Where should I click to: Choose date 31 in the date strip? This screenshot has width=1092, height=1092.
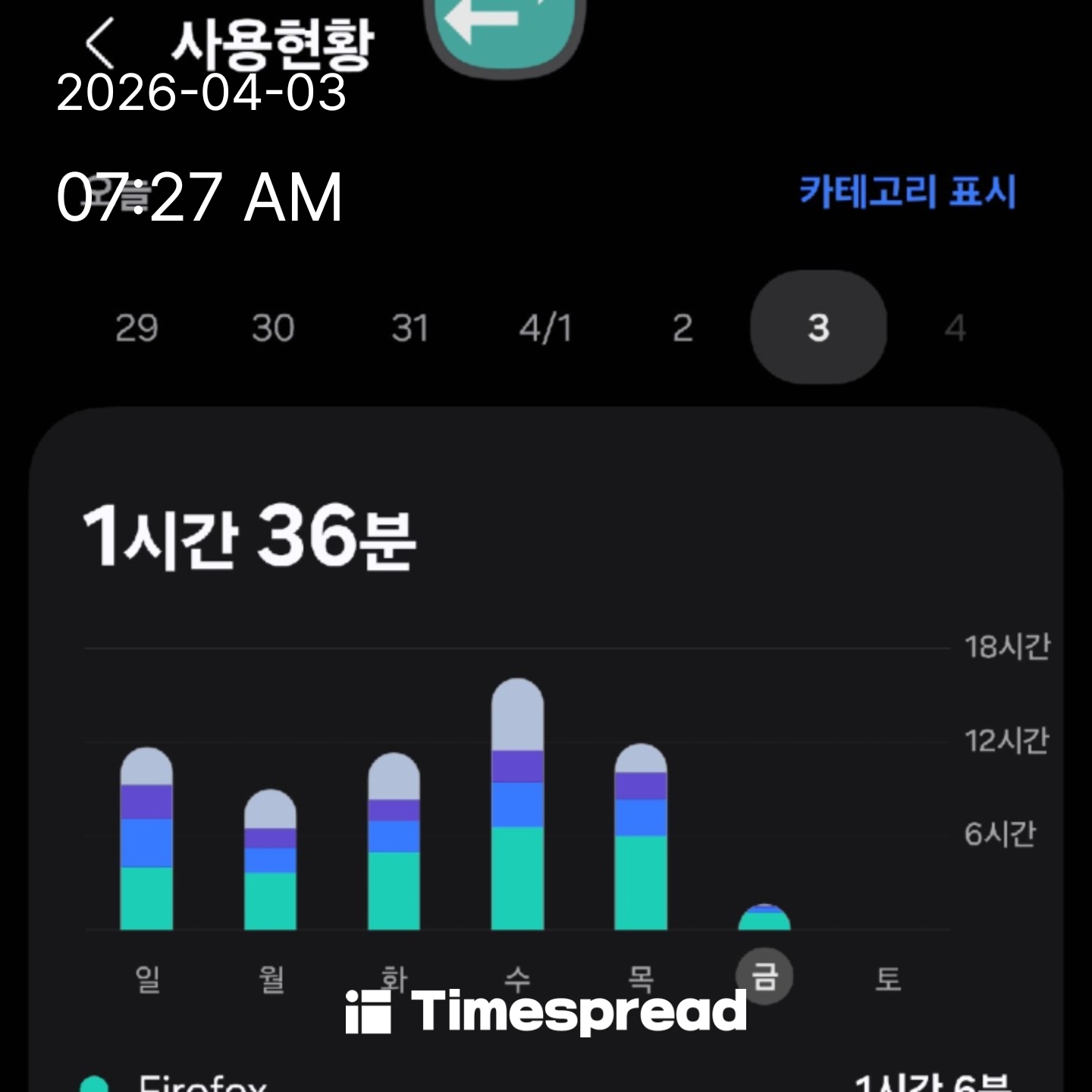[x=409, y=328]
